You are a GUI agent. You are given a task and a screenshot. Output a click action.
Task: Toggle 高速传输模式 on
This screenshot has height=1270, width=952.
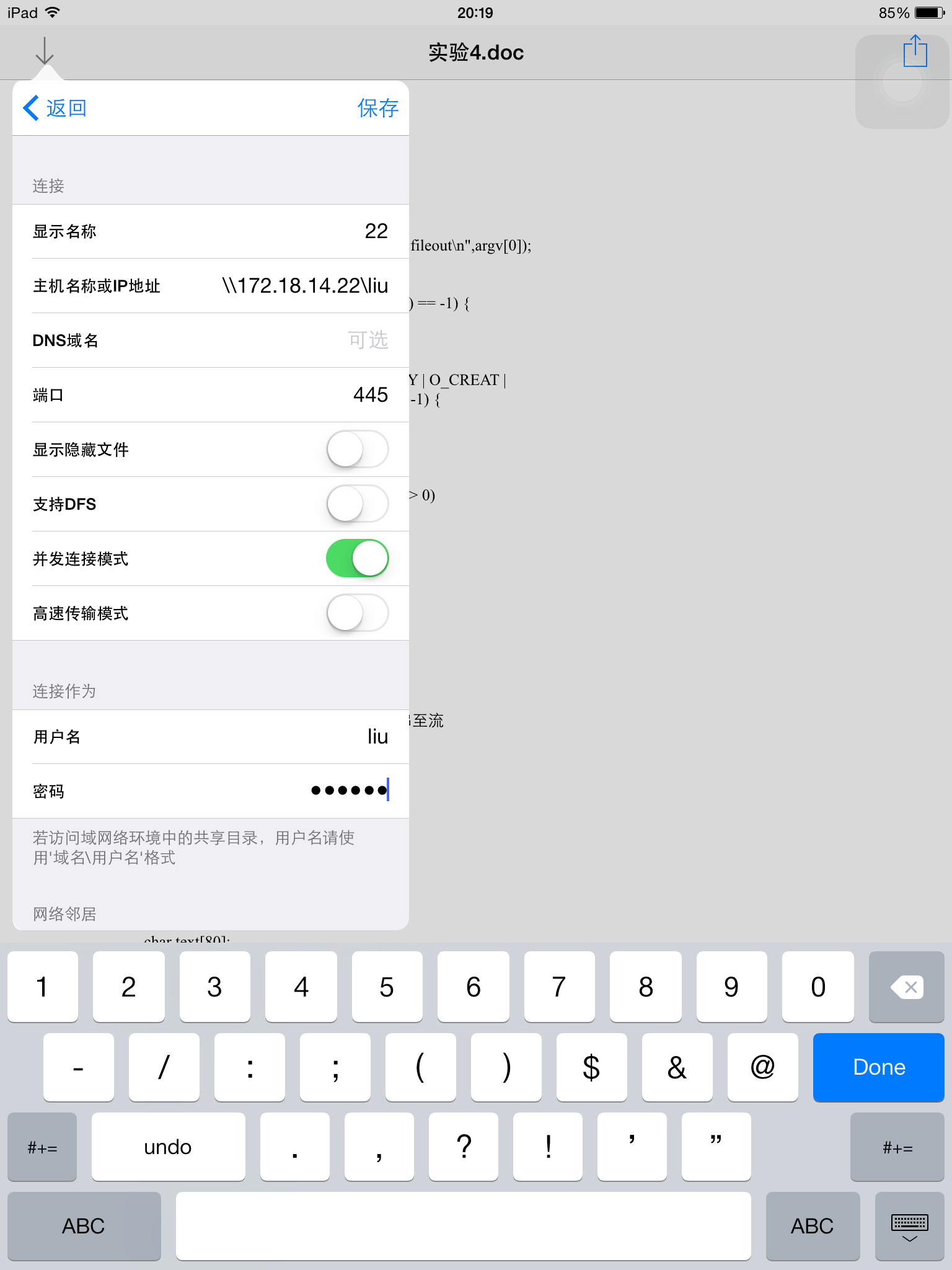[x=358, y=613]
